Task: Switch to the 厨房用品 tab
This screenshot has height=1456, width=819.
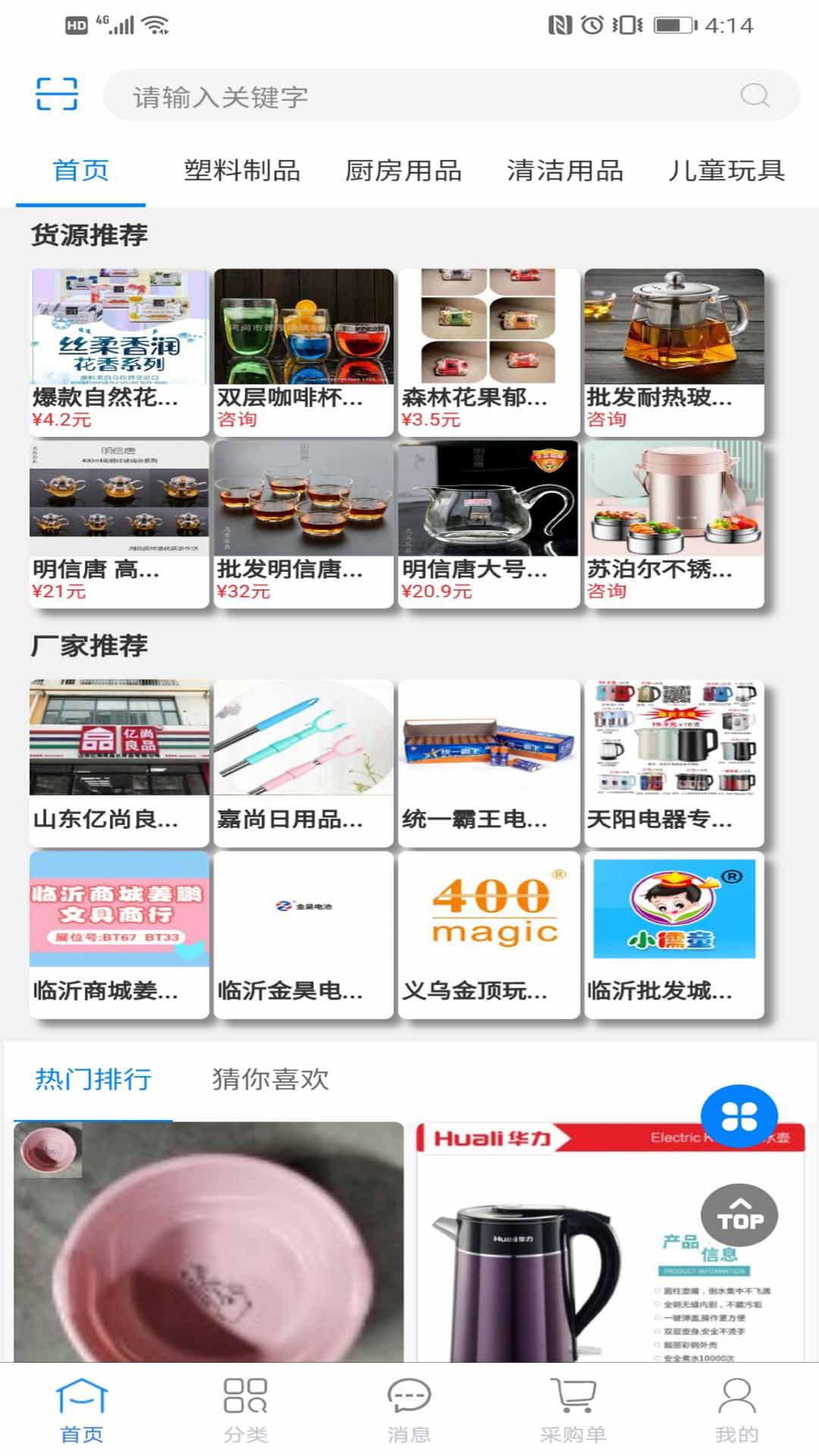Action: point(403,171)
